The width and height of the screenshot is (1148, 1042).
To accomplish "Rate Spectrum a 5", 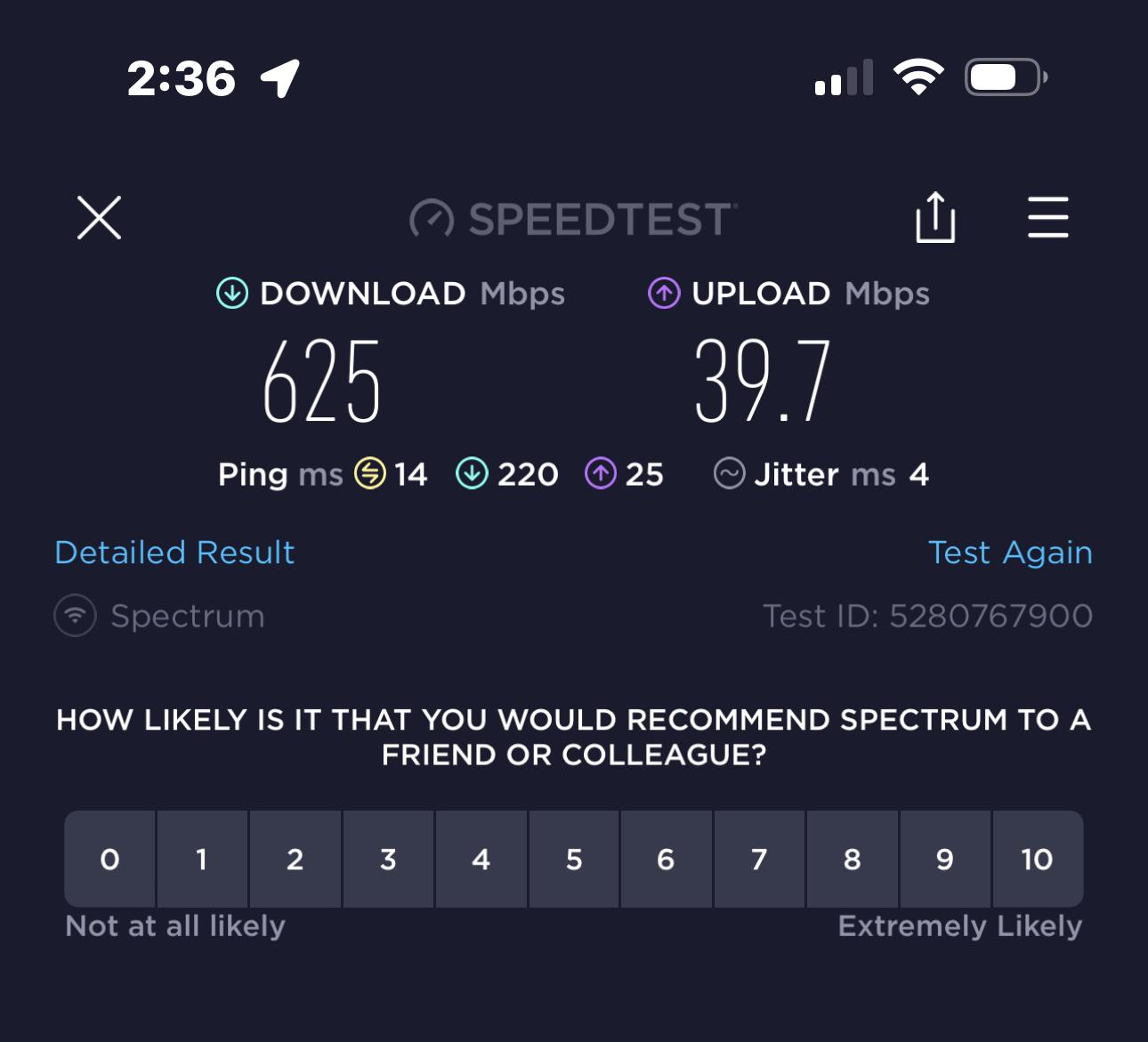I will coord(574,859).
